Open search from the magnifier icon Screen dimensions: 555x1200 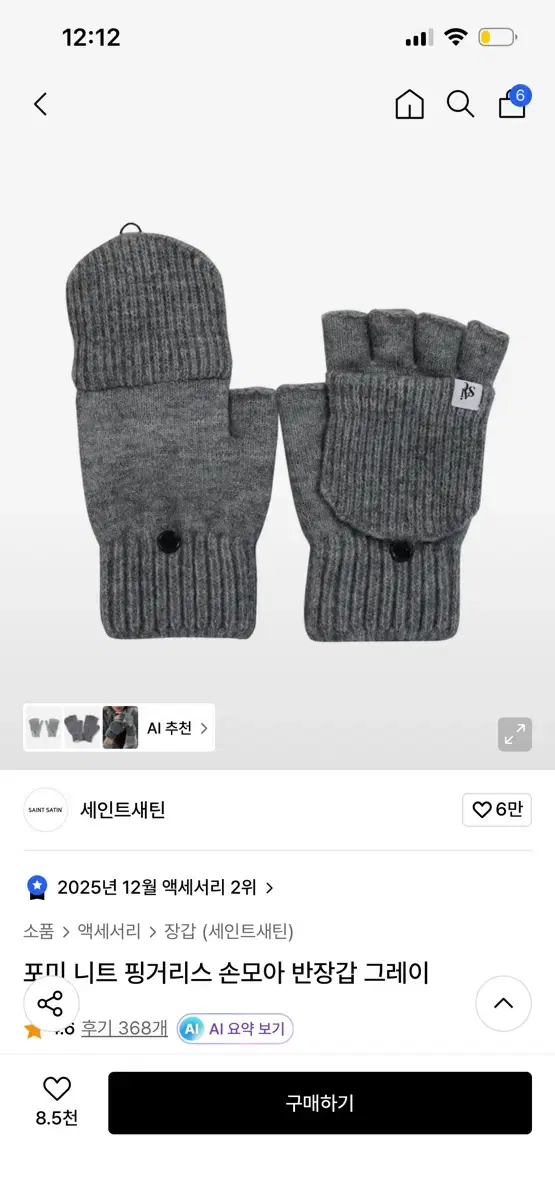(461, 104)
